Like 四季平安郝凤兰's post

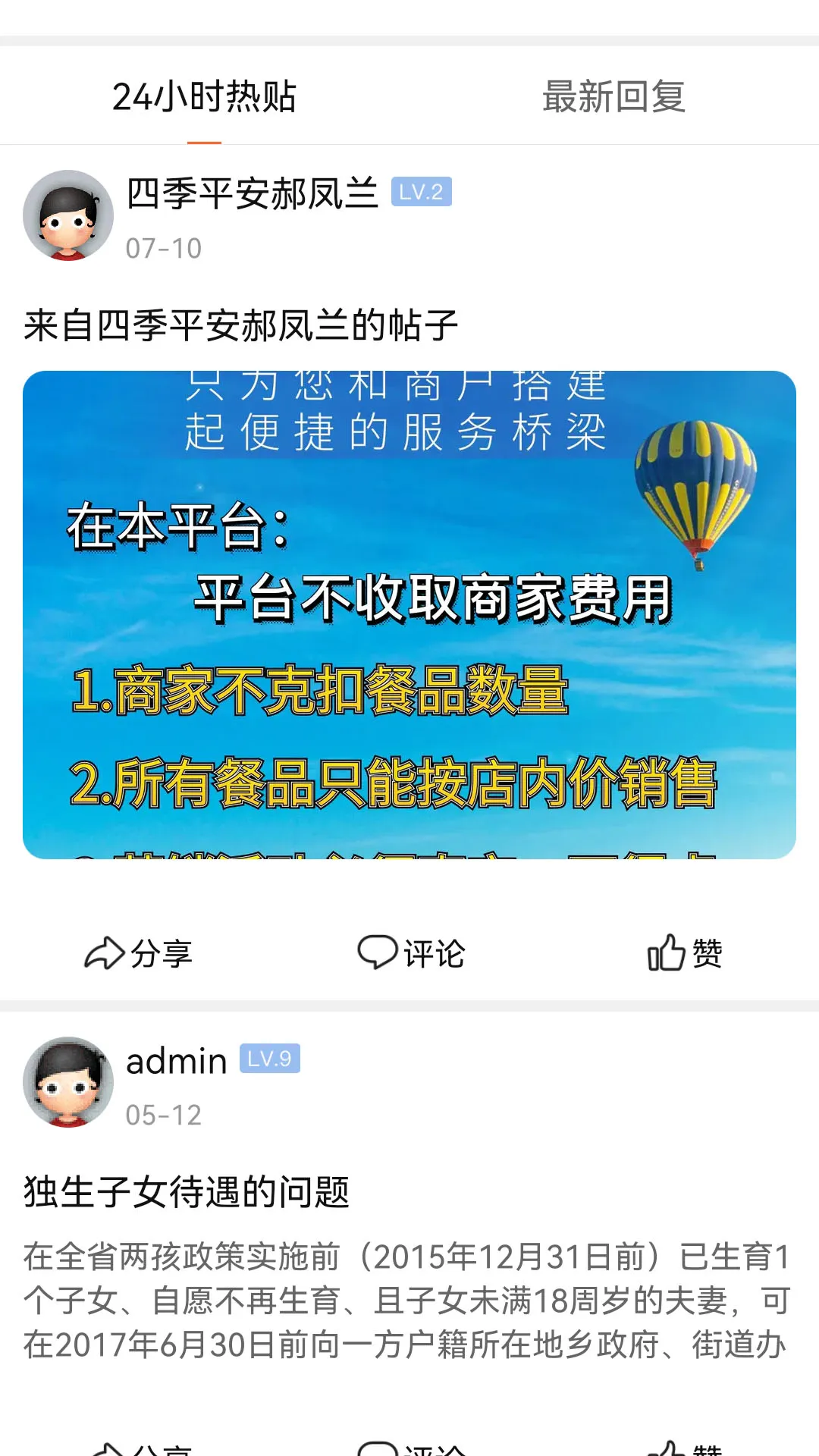[x=685, y=953]
